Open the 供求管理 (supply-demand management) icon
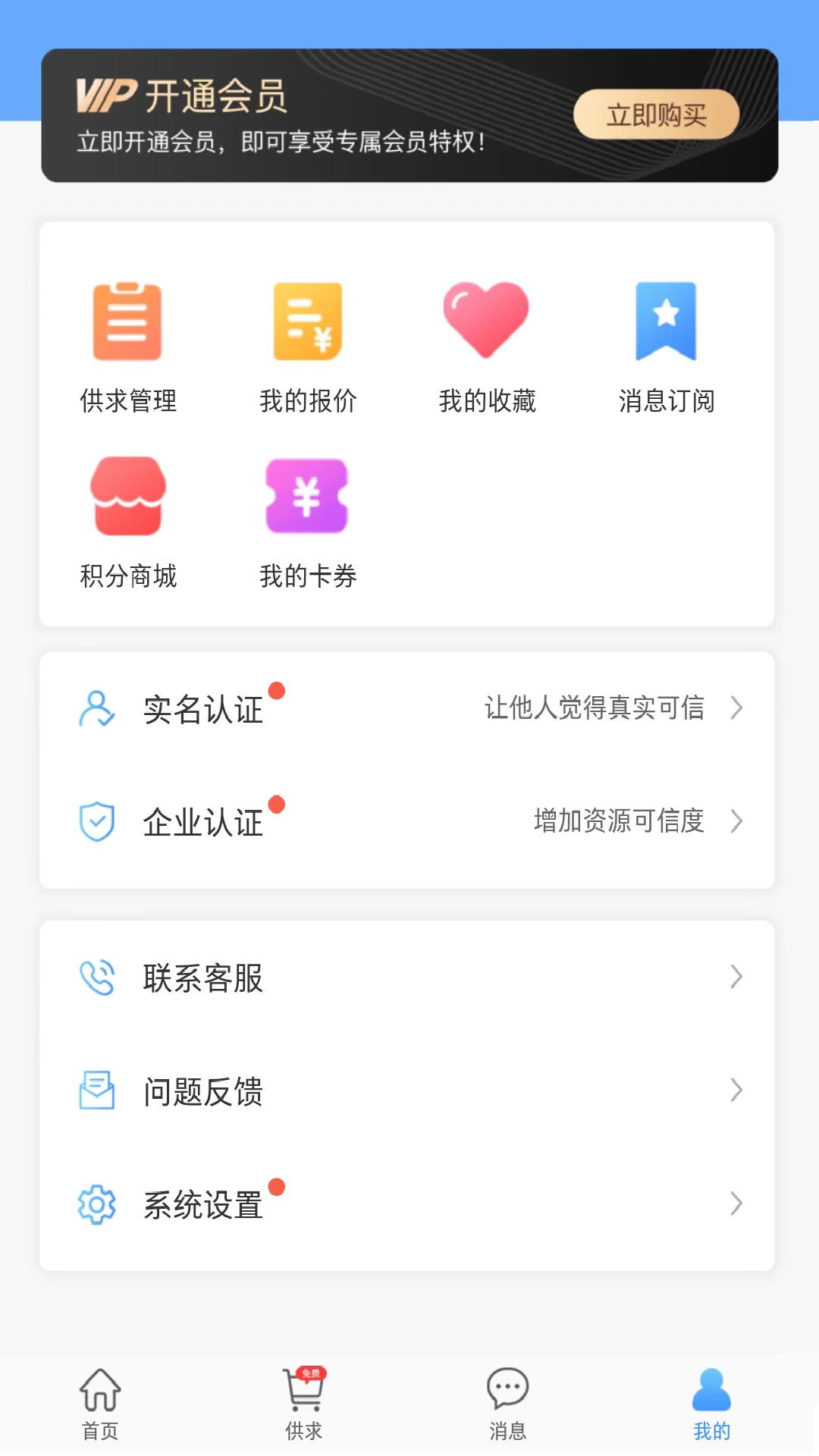The image size is (819, 1456). tap(127, 321)
